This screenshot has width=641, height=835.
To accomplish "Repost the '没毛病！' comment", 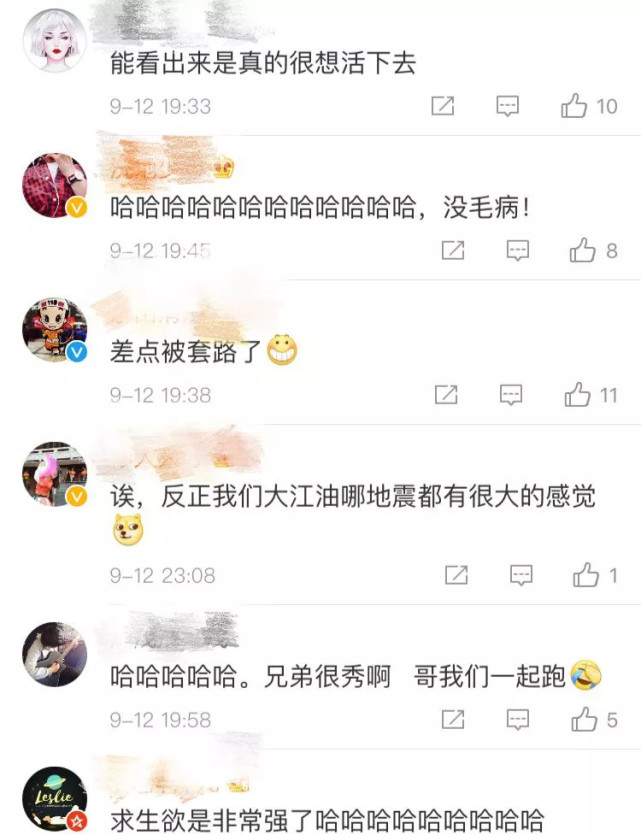I will point(453,250).
